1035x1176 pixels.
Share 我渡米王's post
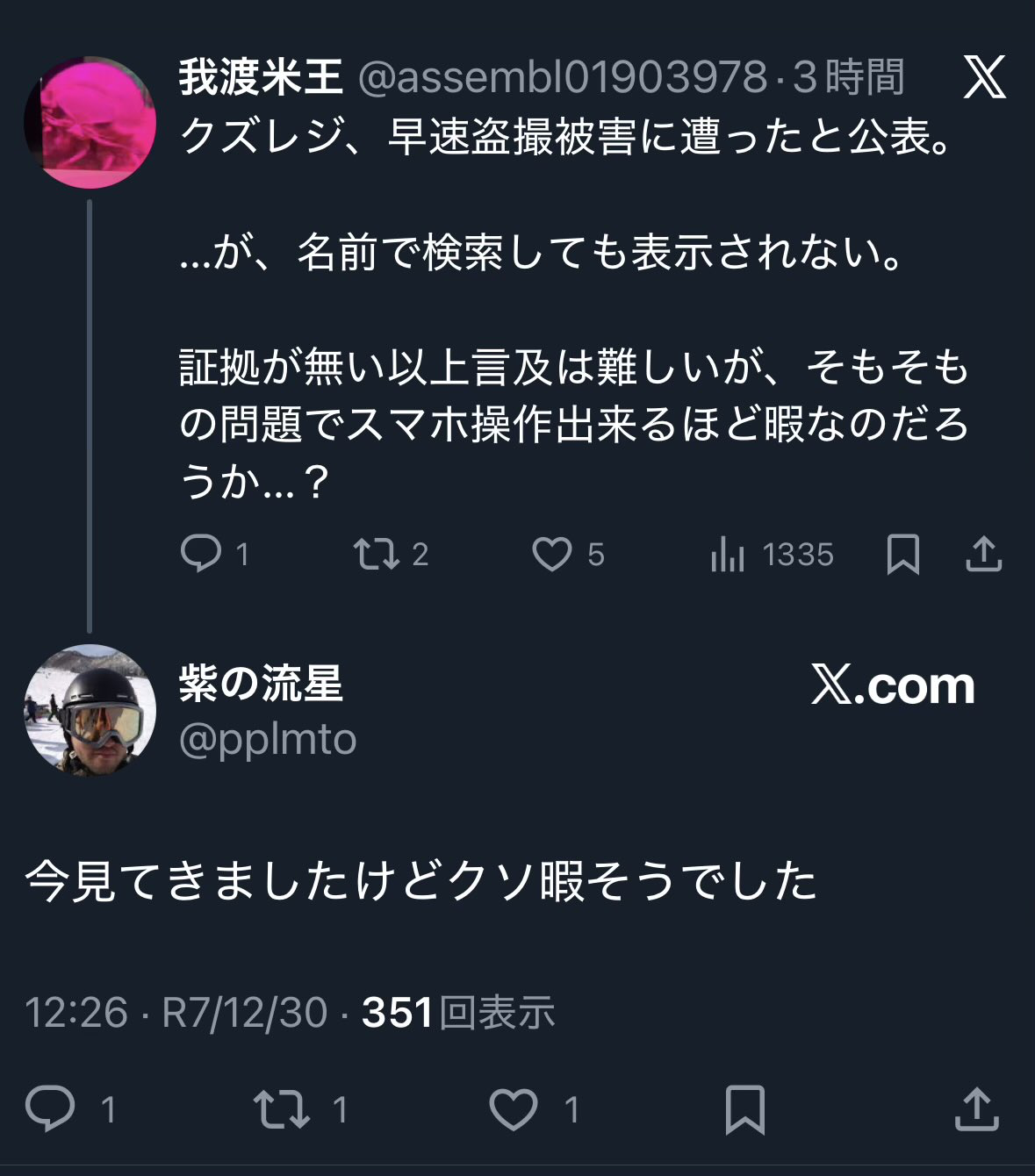tap(983, 554)
